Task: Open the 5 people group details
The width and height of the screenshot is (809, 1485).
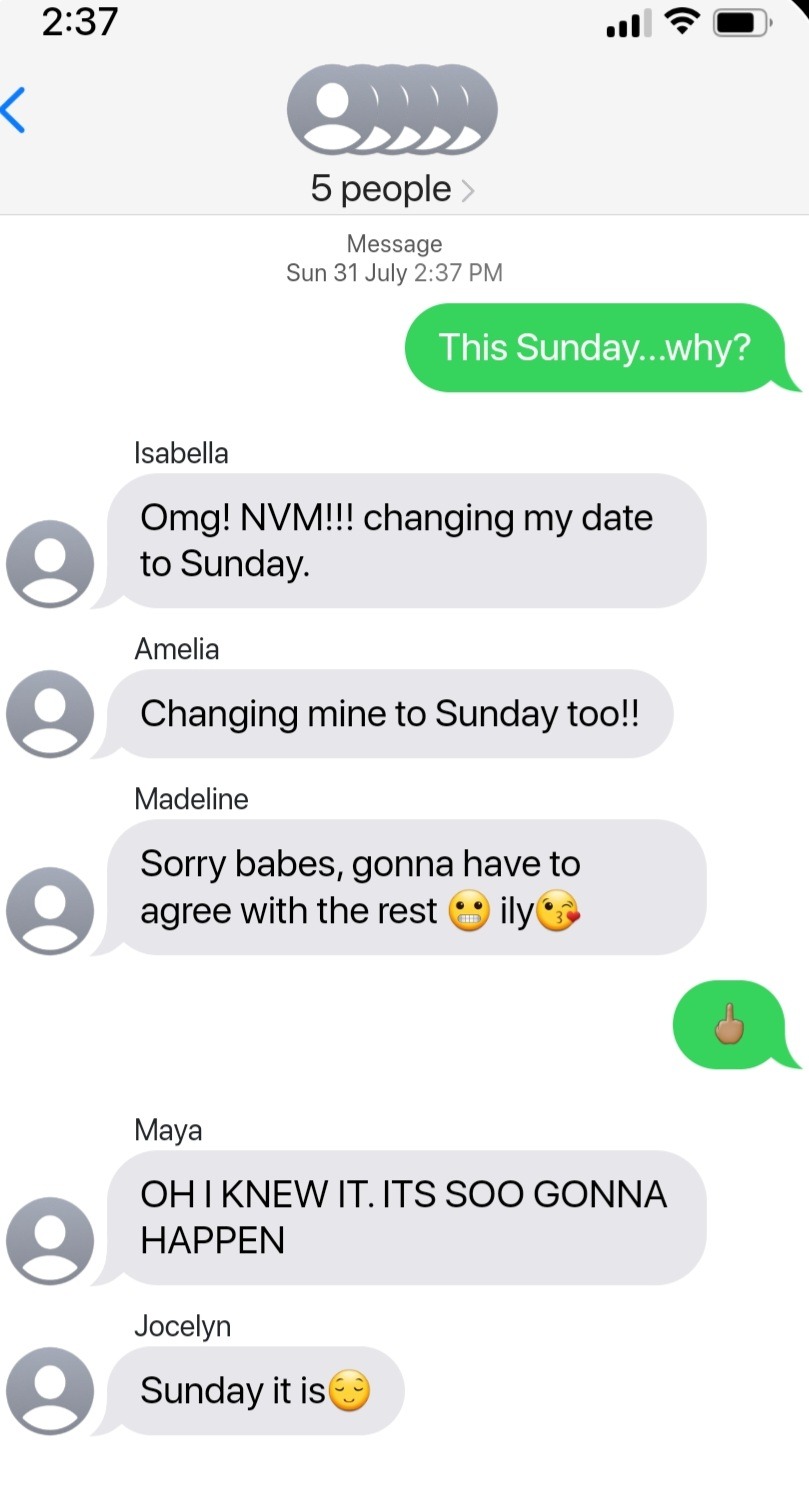Action: 392,188
